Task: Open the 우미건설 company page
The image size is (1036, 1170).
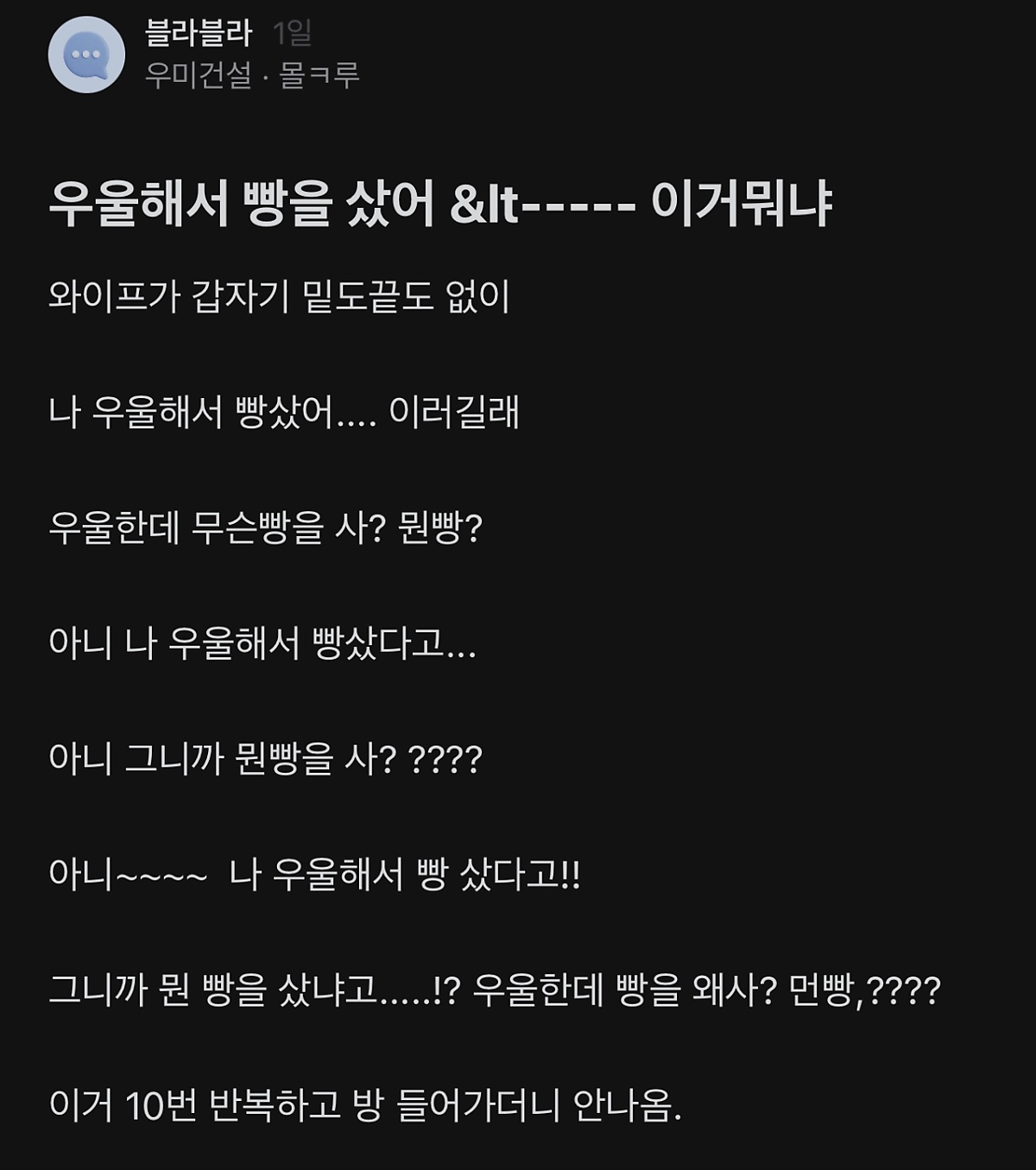Action: pos(198,76)
